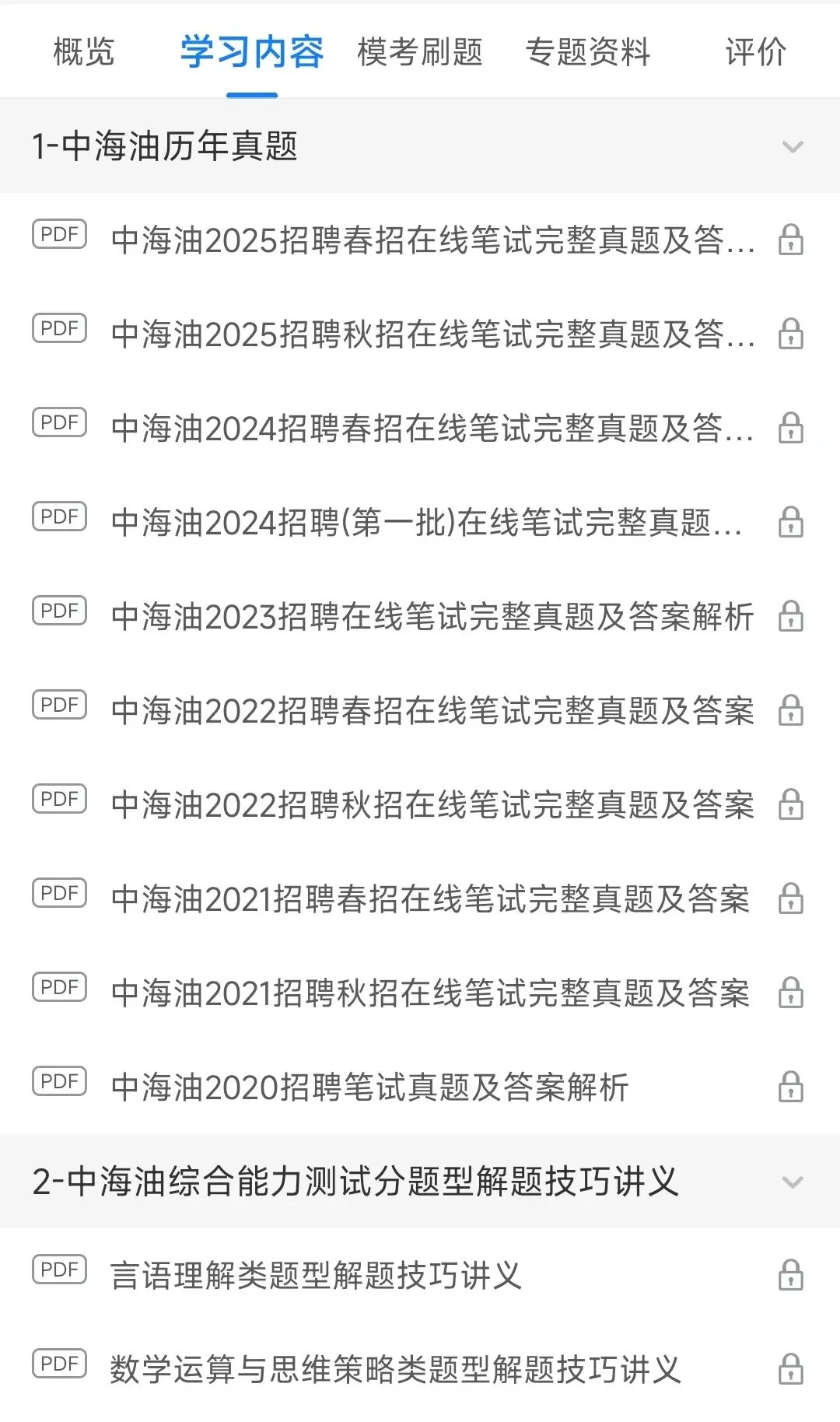View 中海油2021招聘春招在线笔试 PDF

[x=420, y=898]
